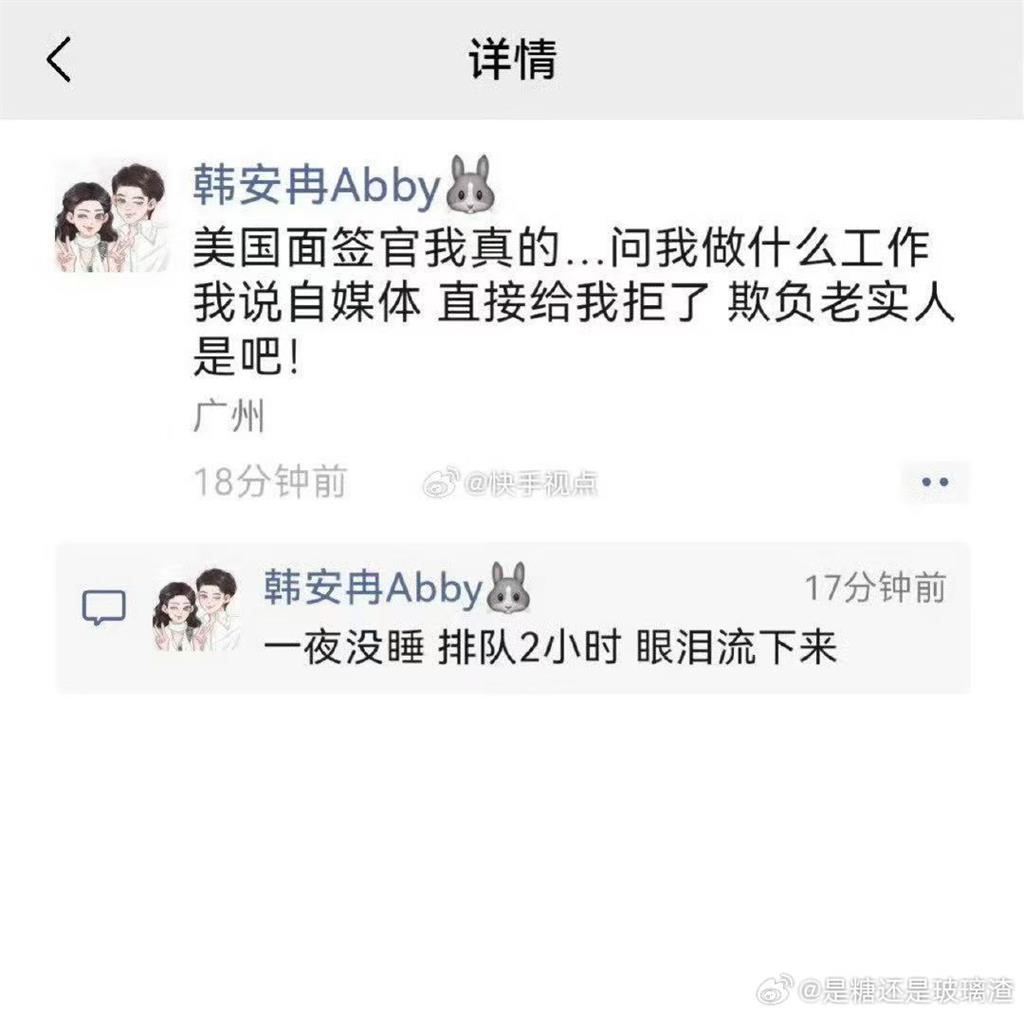
Task: Open the commenter's avatar beside 一夜没睡
Action: point(197,608)
